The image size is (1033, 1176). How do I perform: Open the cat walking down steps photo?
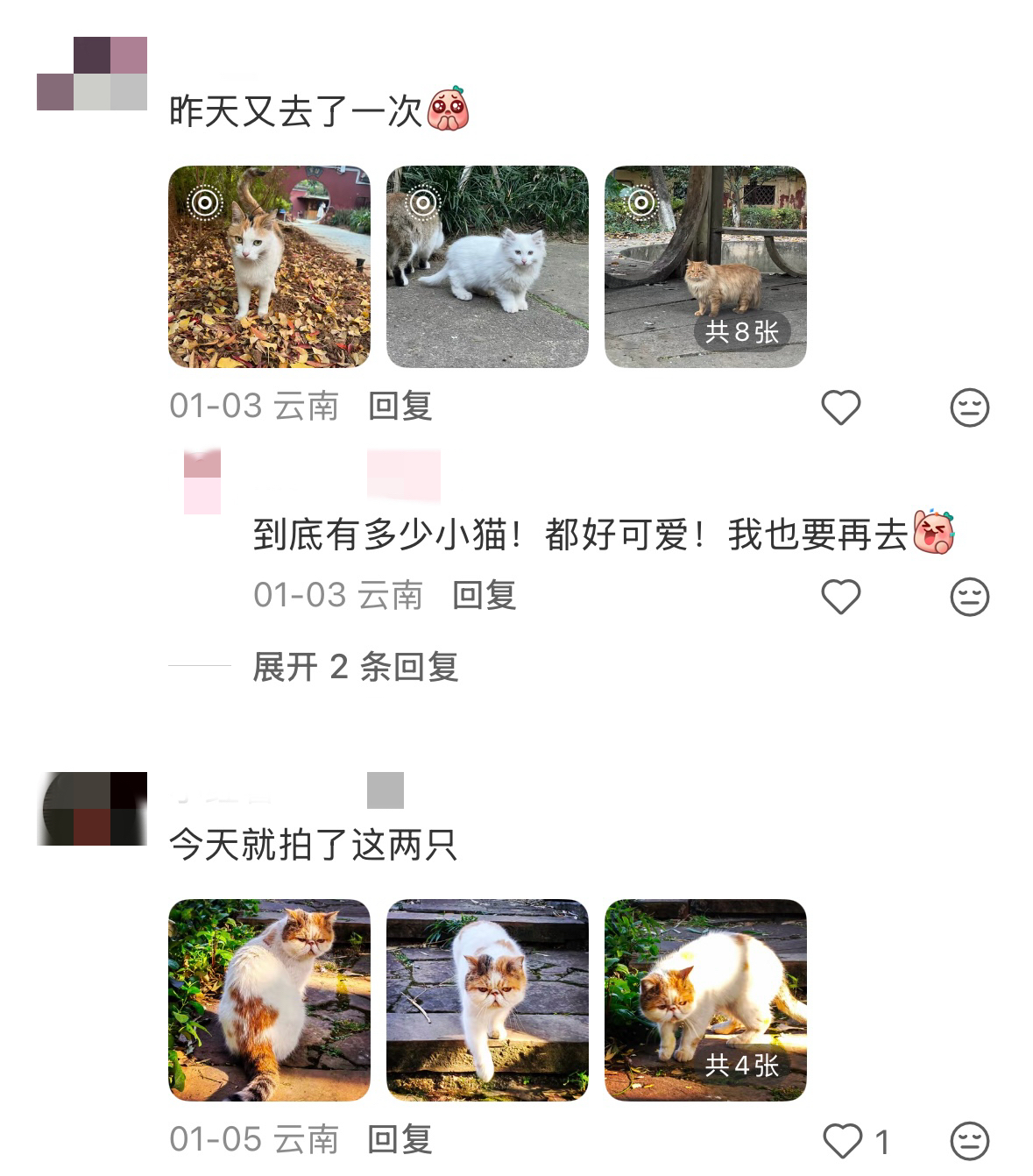coord(487,1000)
